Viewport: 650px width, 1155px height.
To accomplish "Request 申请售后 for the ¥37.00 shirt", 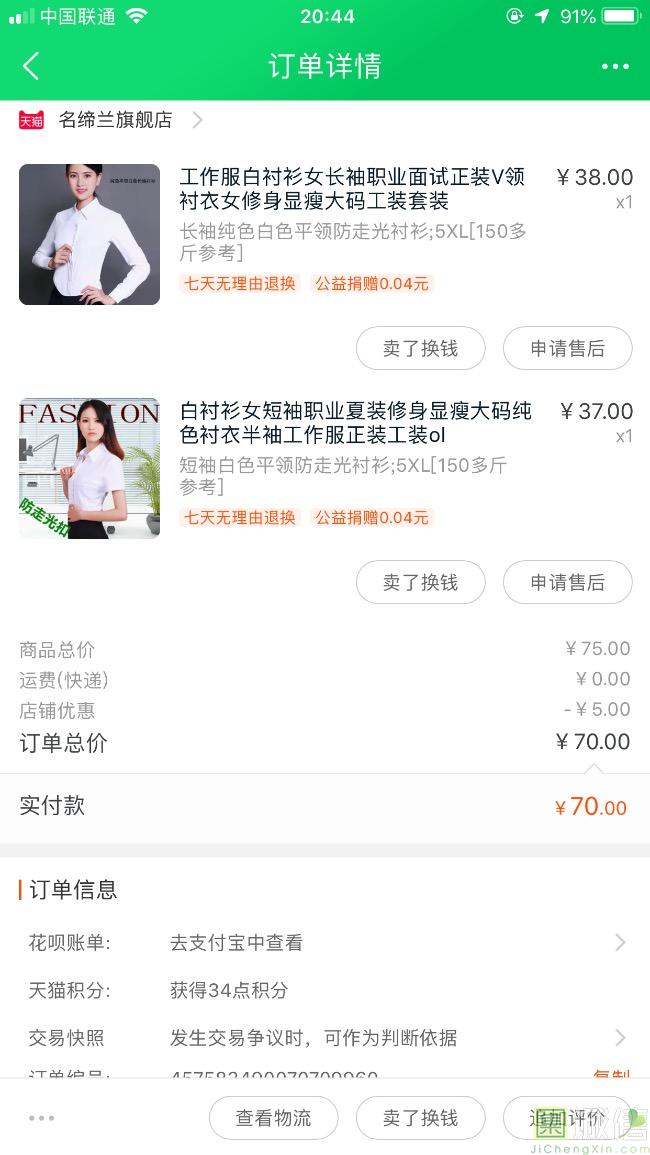I will click(x=567, y=582).
